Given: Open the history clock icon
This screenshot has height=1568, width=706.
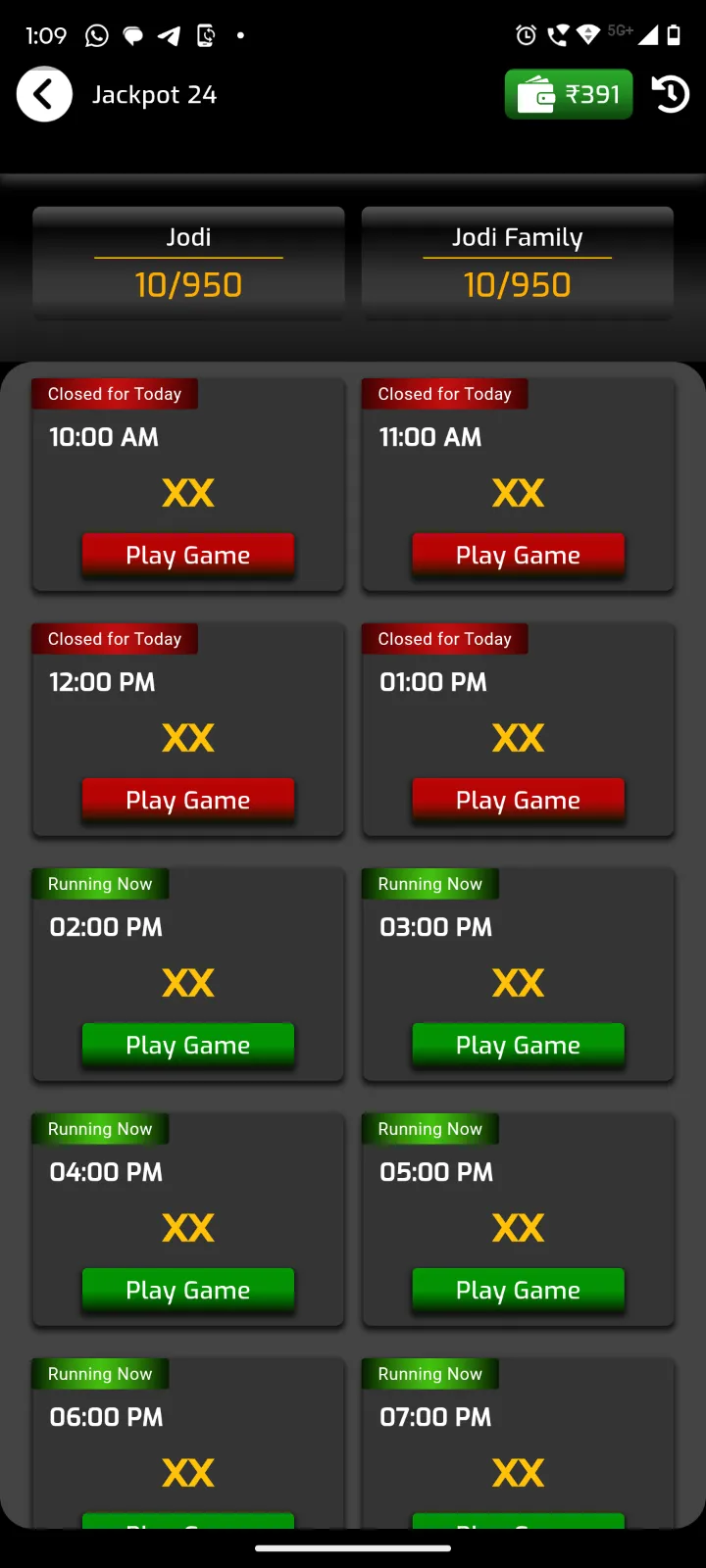Looking at the screenshot, I should pos(671,94).
